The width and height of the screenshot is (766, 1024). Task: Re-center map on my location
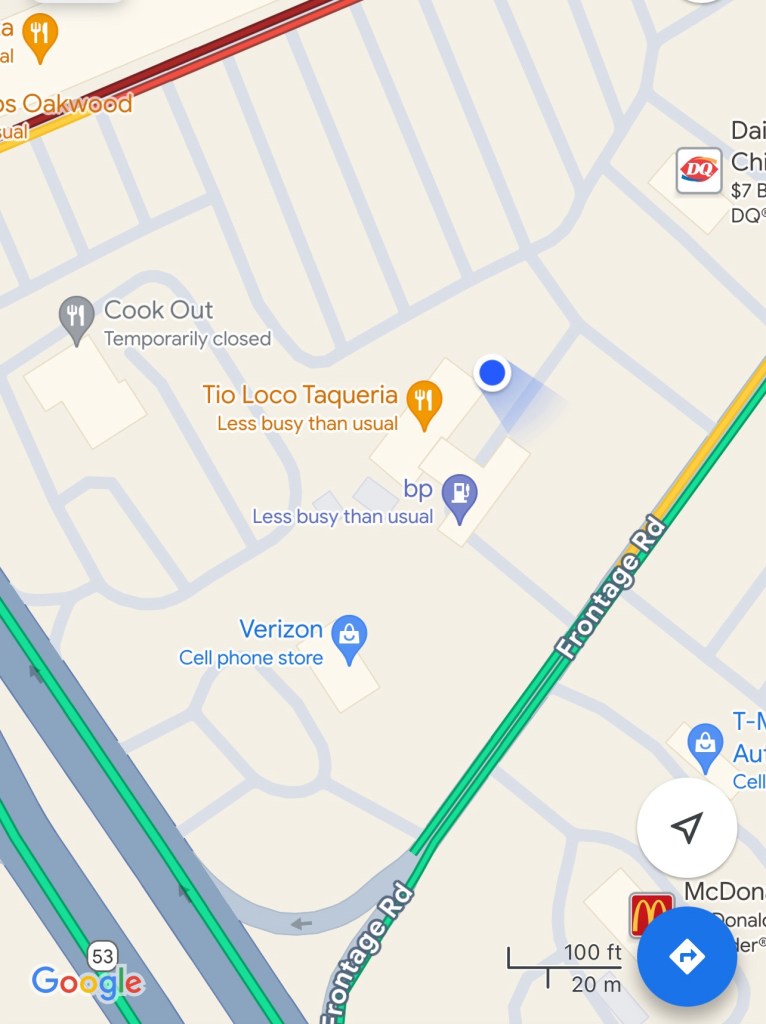[x=687, y=827]
